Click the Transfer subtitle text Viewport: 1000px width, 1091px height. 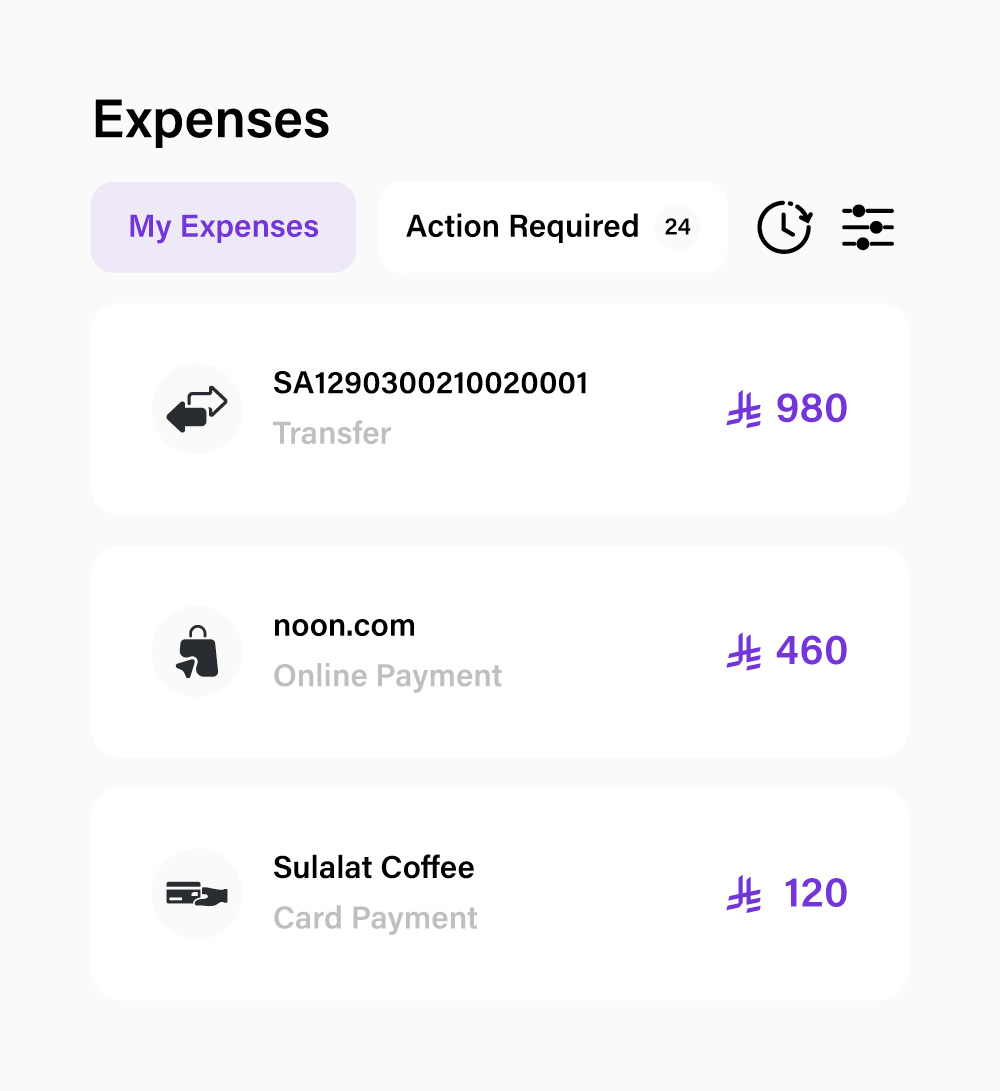click(332, 434)
